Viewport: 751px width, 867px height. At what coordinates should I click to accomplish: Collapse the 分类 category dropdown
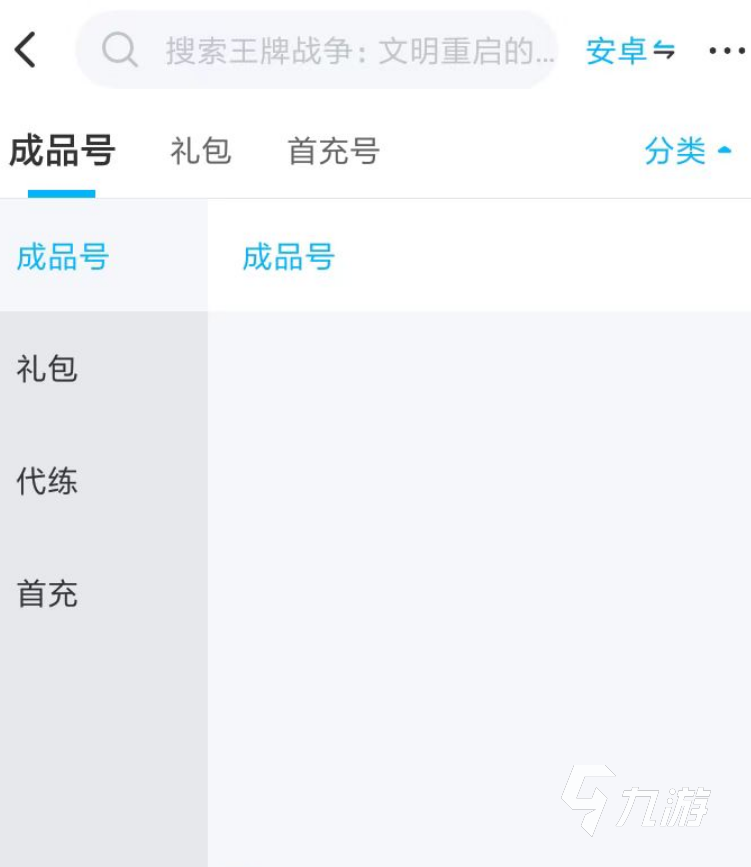(x=688, y=152)
